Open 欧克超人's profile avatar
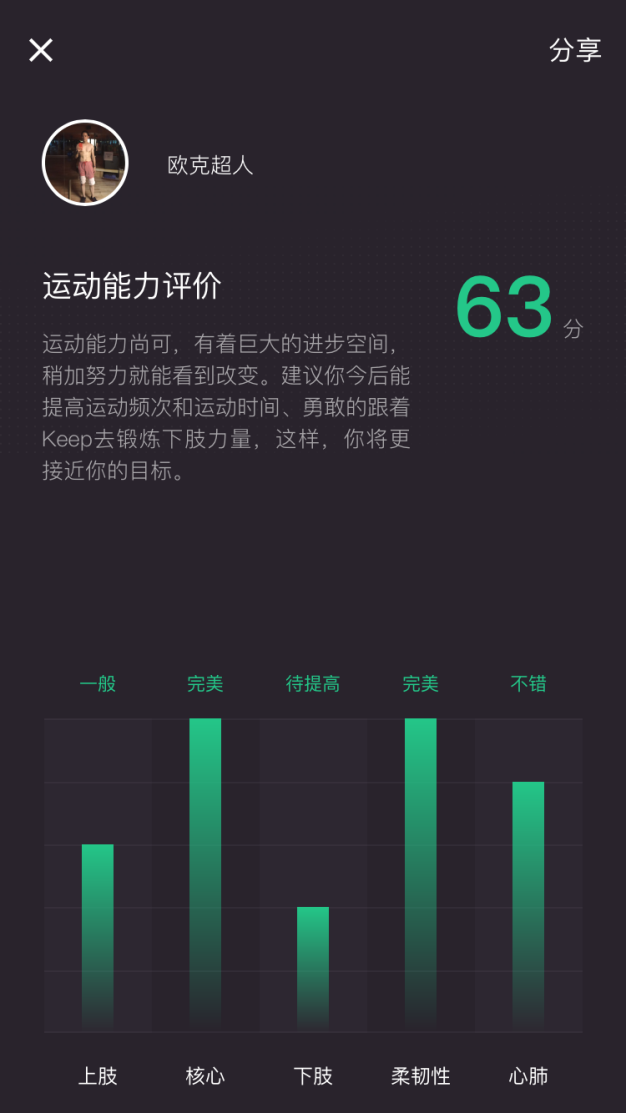626x1113 pixels. click(85, 163)
